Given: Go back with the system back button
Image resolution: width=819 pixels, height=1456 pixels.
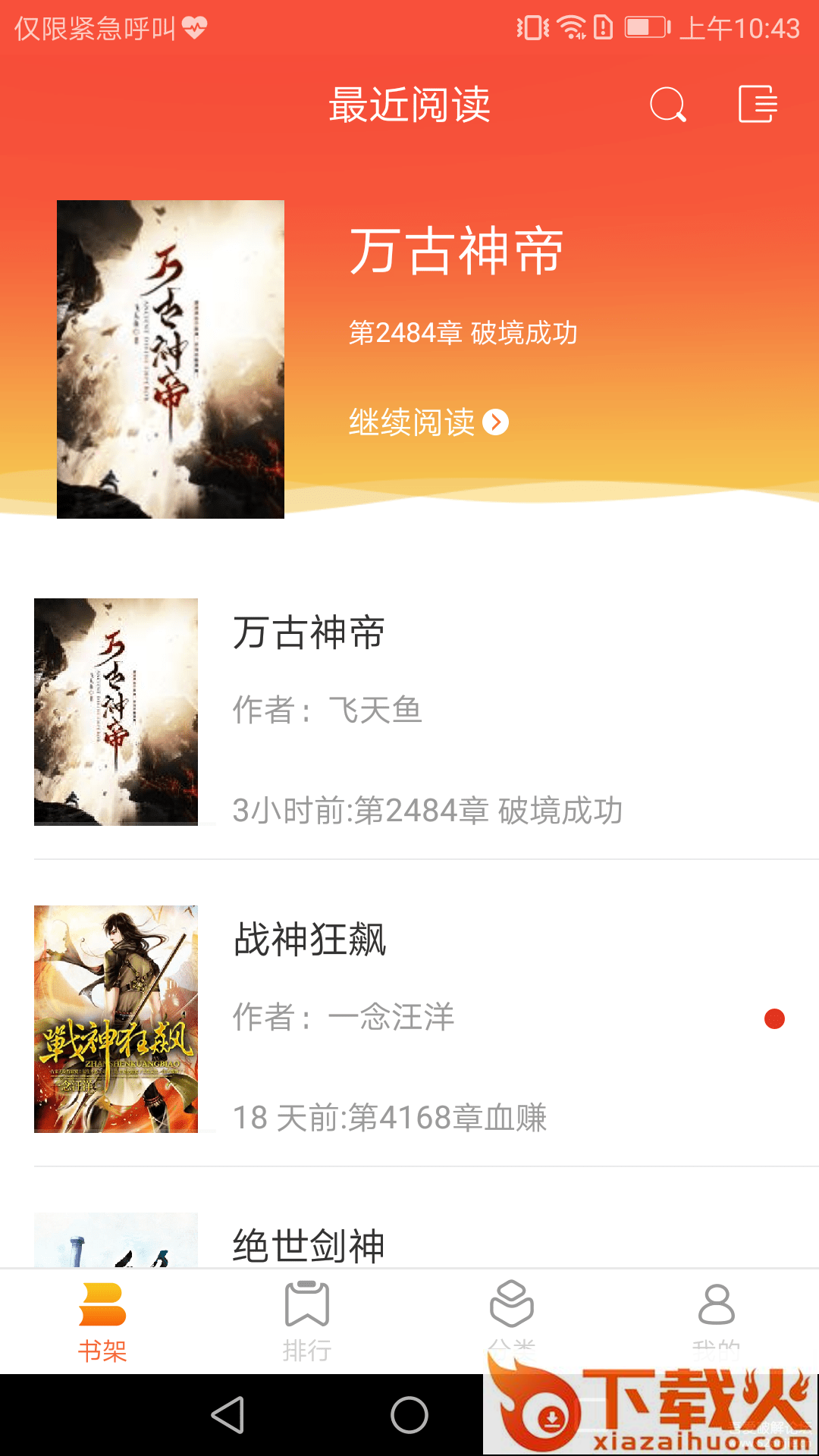Looking at the screenshot, I should [227, 1415].
